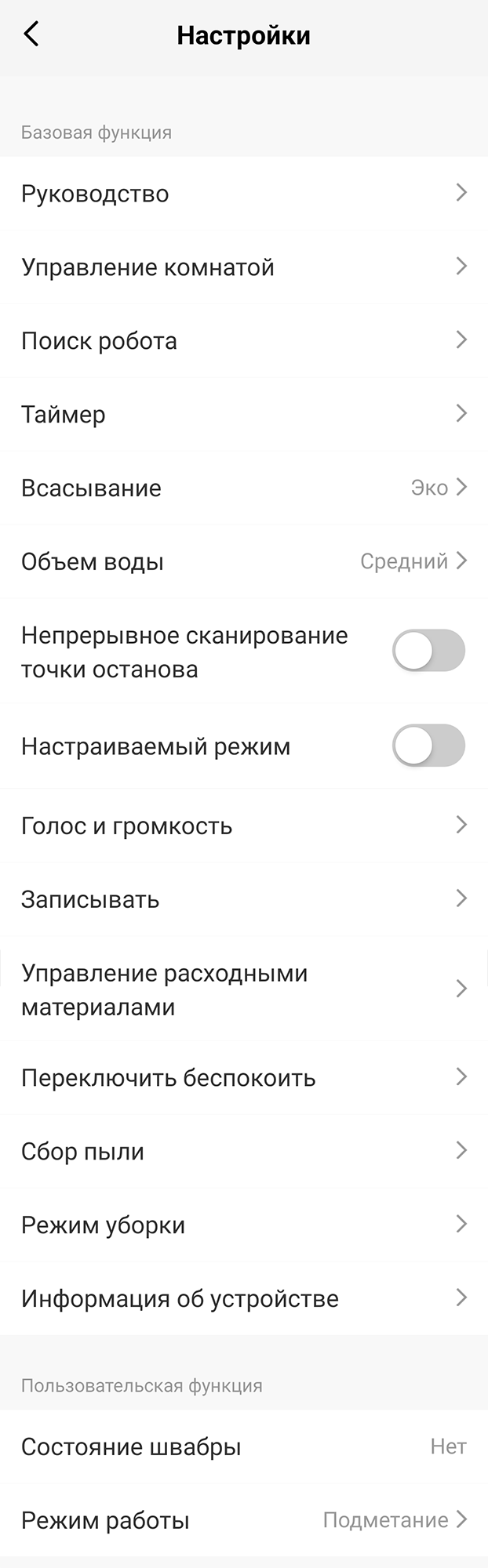Image resolution: width=488 pixels, height=1568 pixels.
Task: Select Поиск робота
Action: pos(243,341)
